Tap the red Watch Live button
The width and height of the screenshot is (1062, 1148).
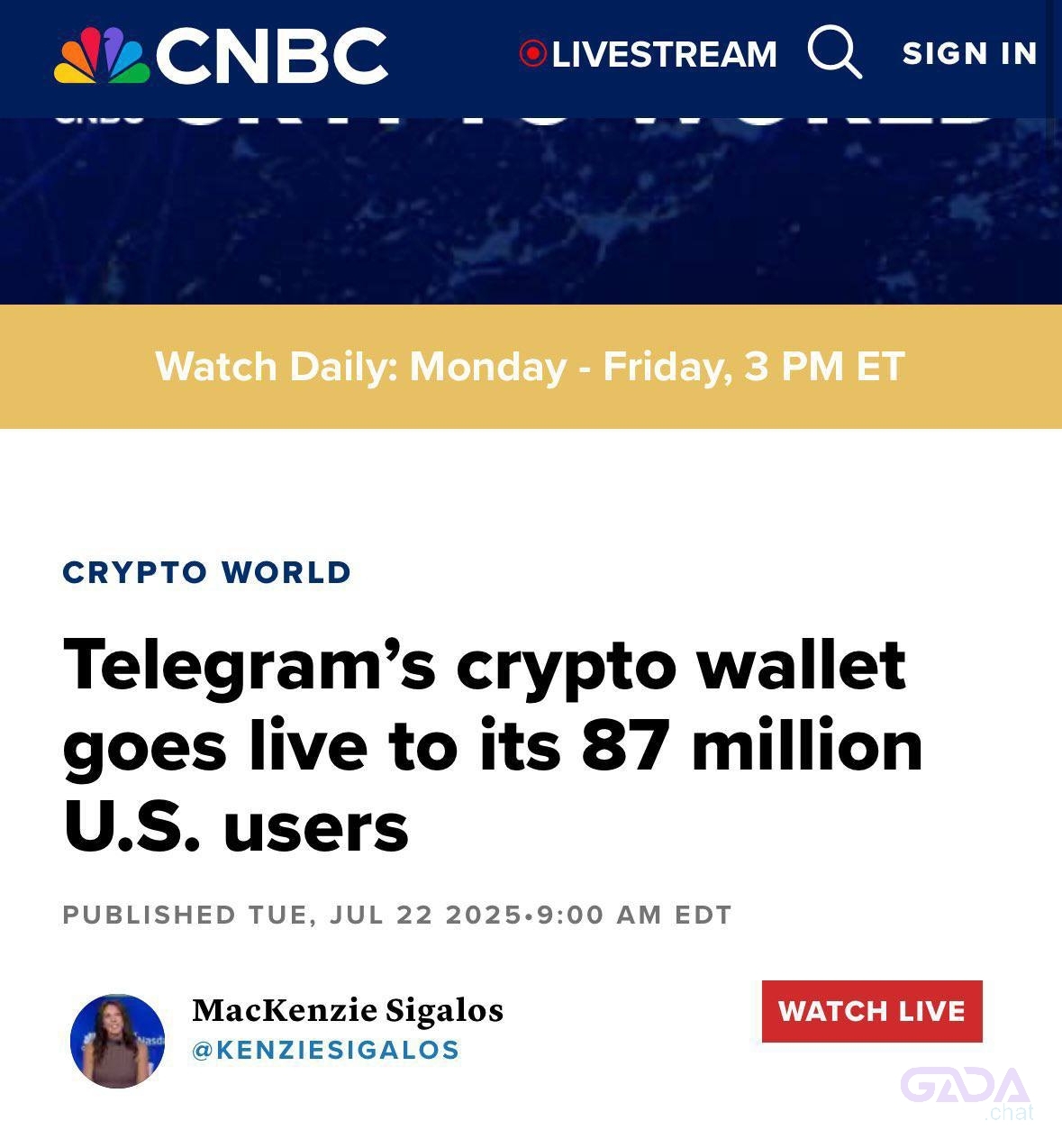click(x=871, y=1011)
